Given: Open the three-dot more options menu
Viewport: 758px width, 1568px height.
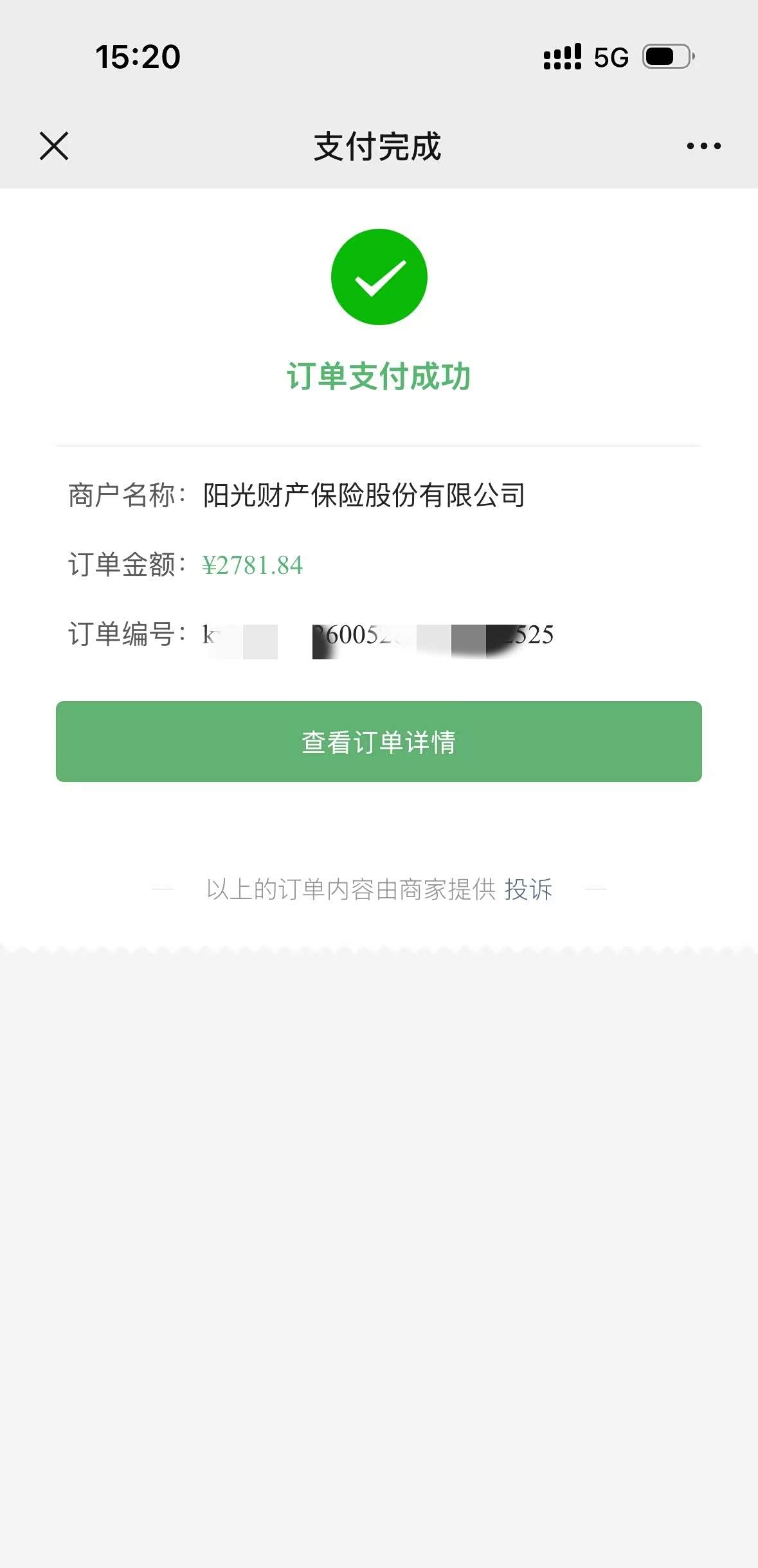Looking at the screenshot, I should click(x=703, y=146).
